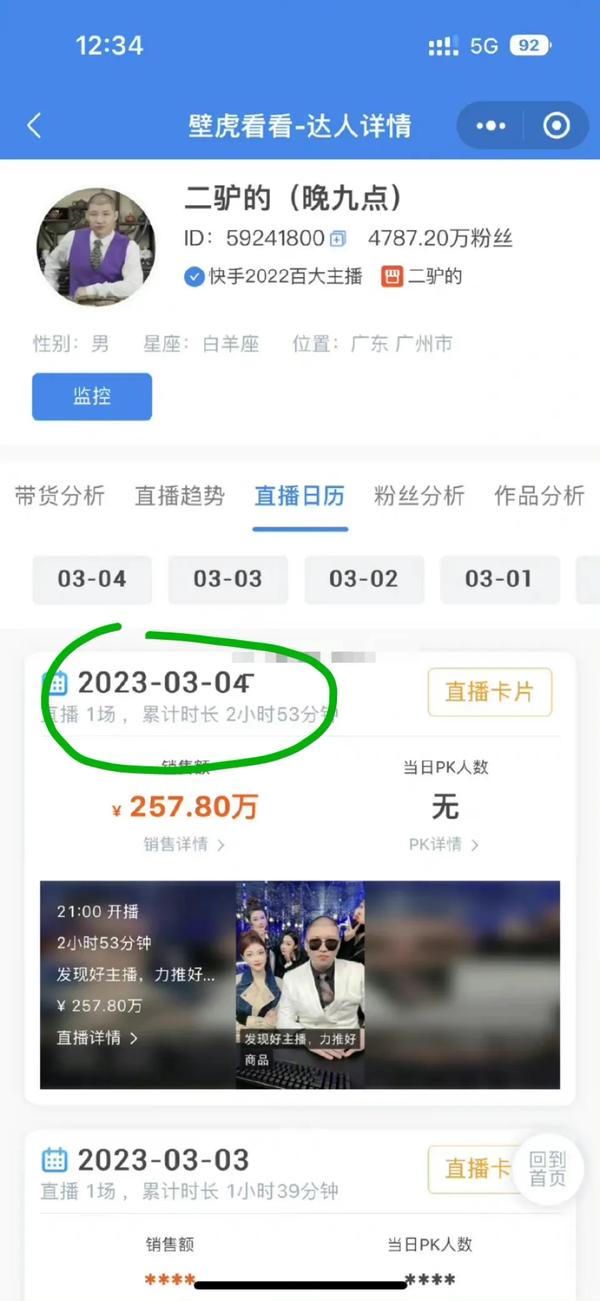Open the mini program overflow menu
This screenshot has width=600, height=1301.
tap(491, 126)
